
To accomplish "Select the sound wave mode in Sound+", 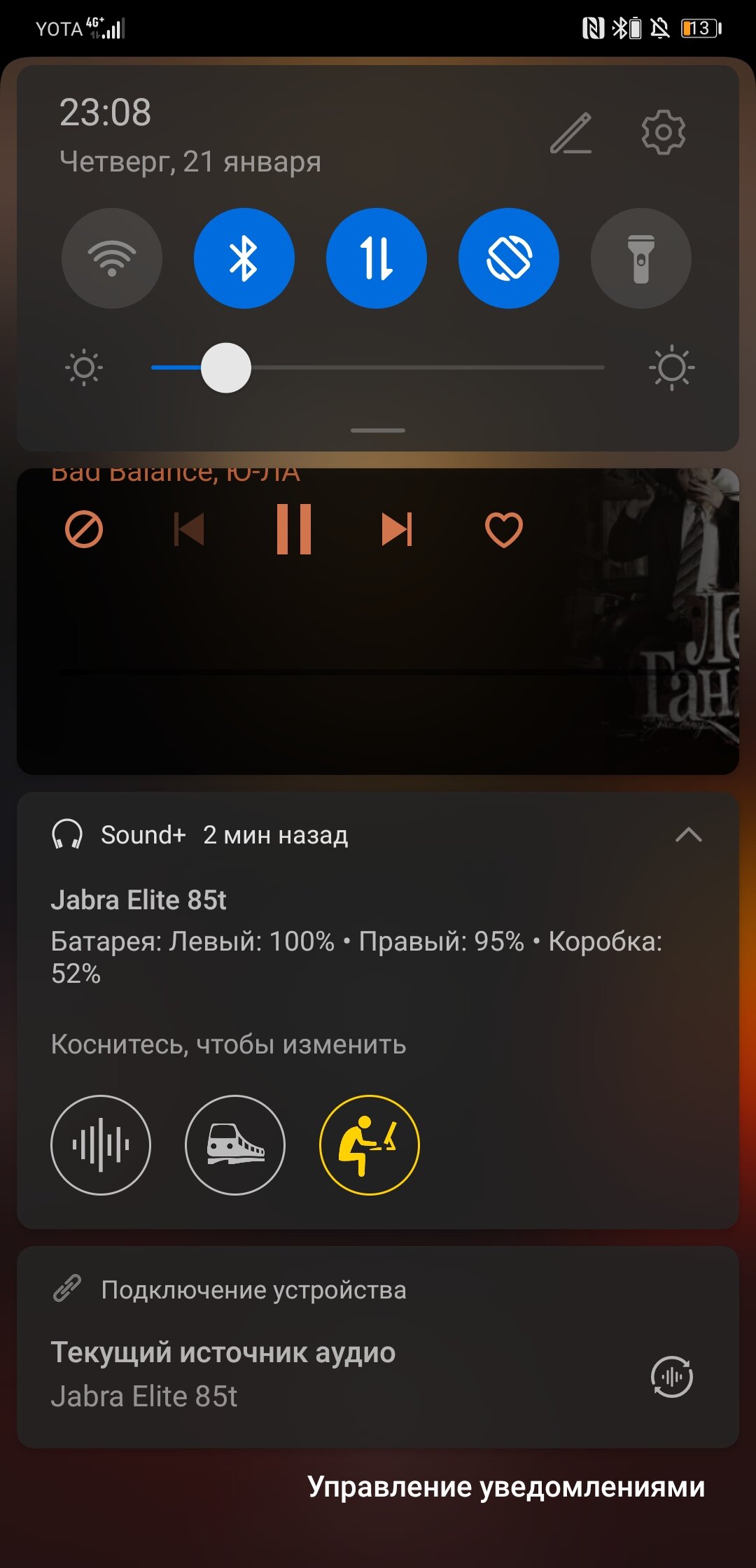I will coord(101,1145).
